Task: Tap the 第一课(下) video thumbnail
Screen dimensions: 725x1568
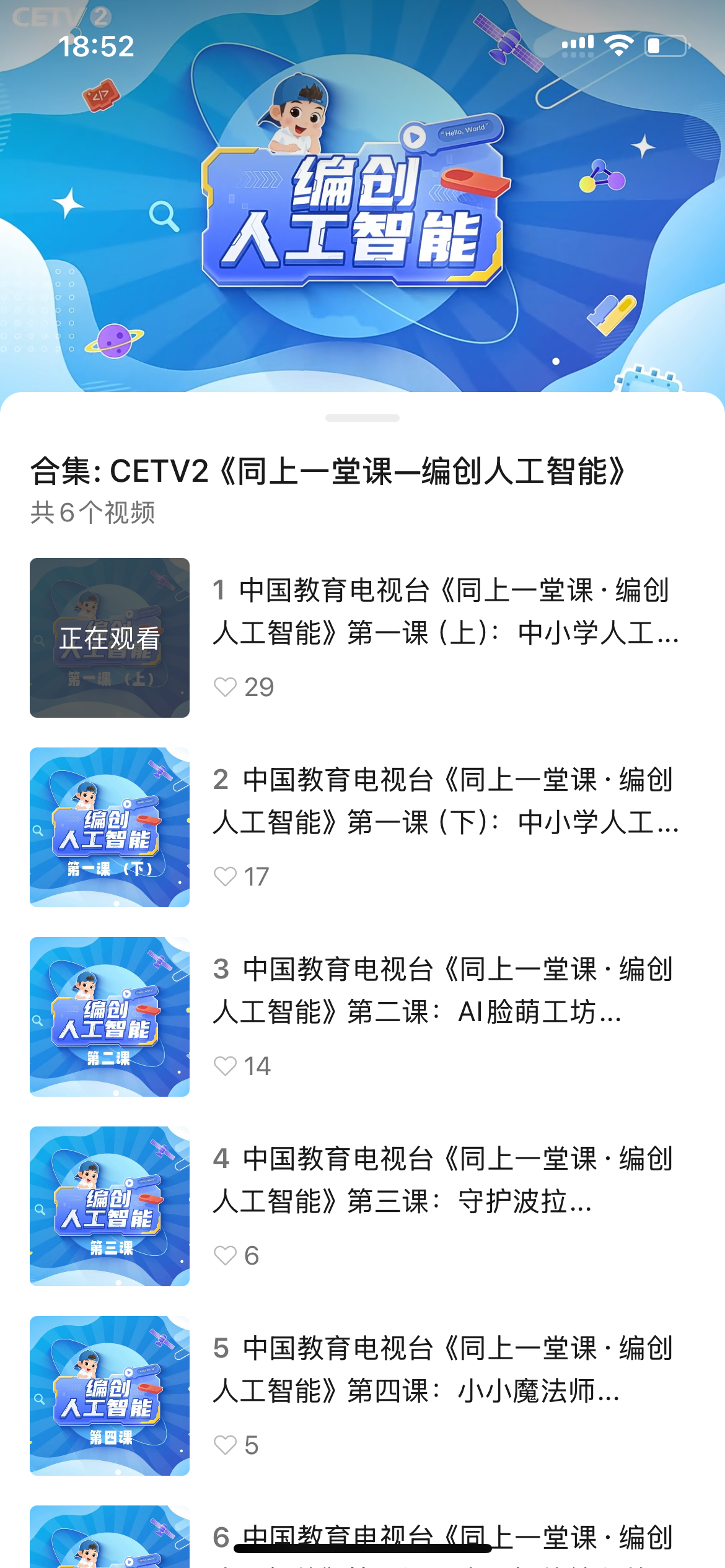Action: (x=109, y=831)
